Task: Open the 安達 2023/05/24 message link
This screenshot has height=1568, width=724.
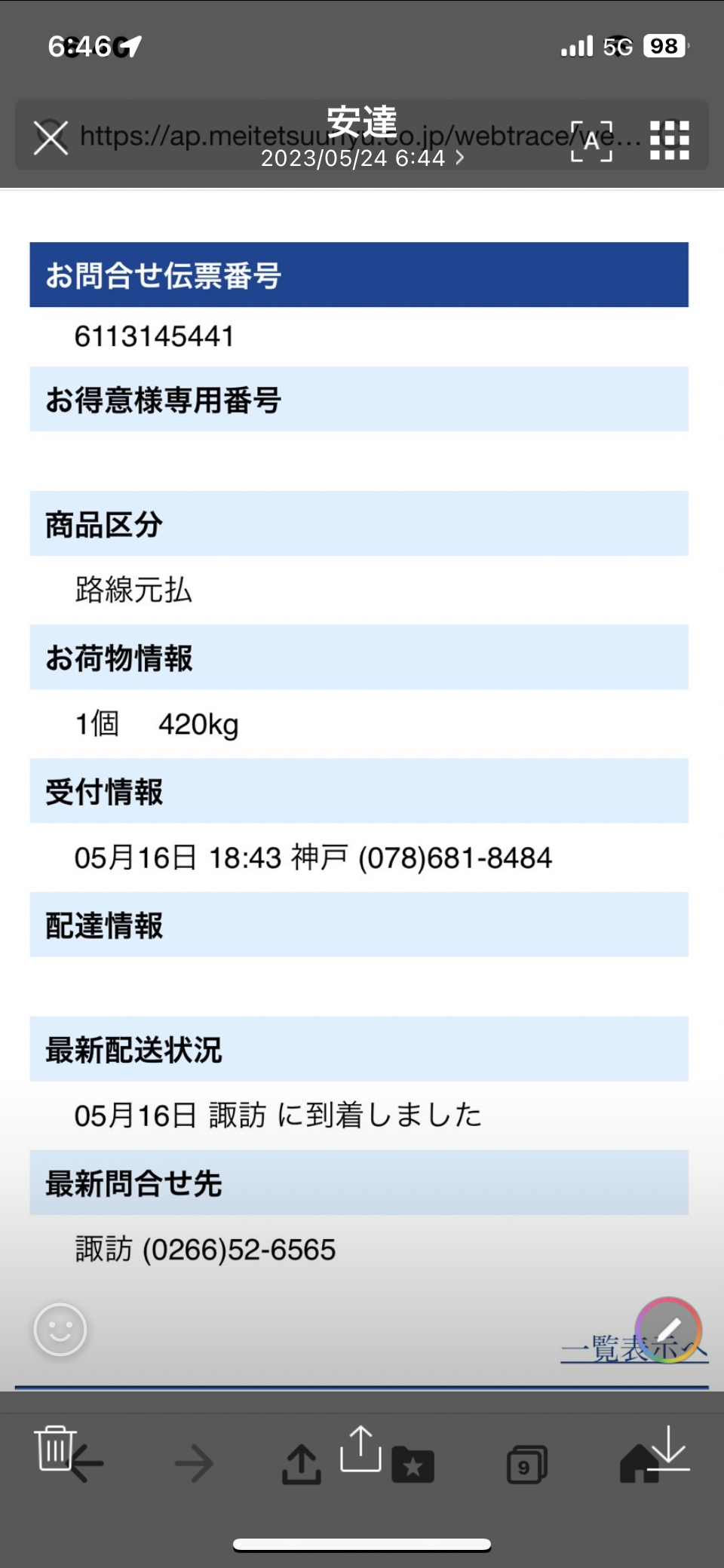Action: click(362, 137)
